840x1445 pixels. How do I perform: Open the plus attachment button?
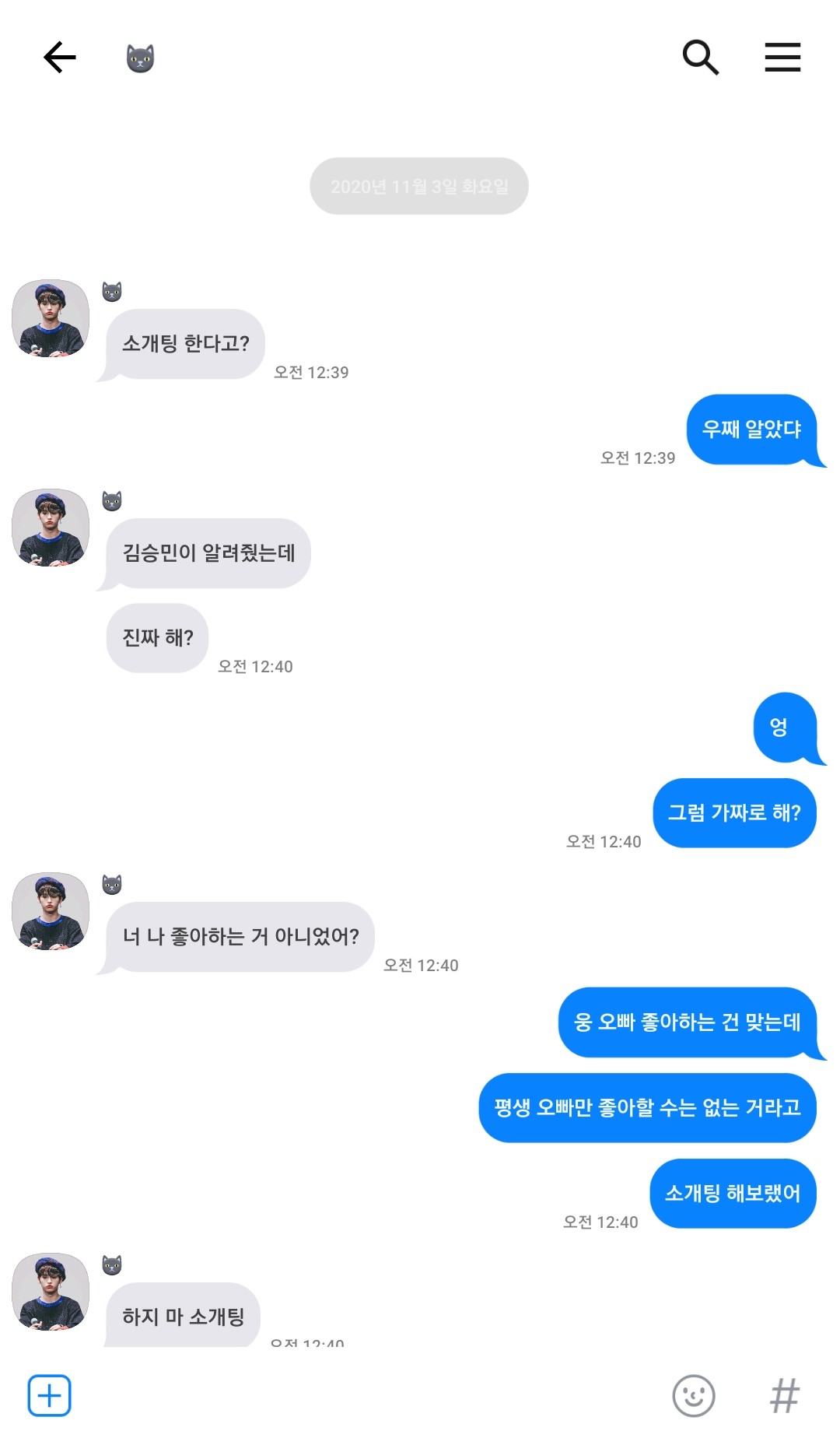click(50, 1395)
